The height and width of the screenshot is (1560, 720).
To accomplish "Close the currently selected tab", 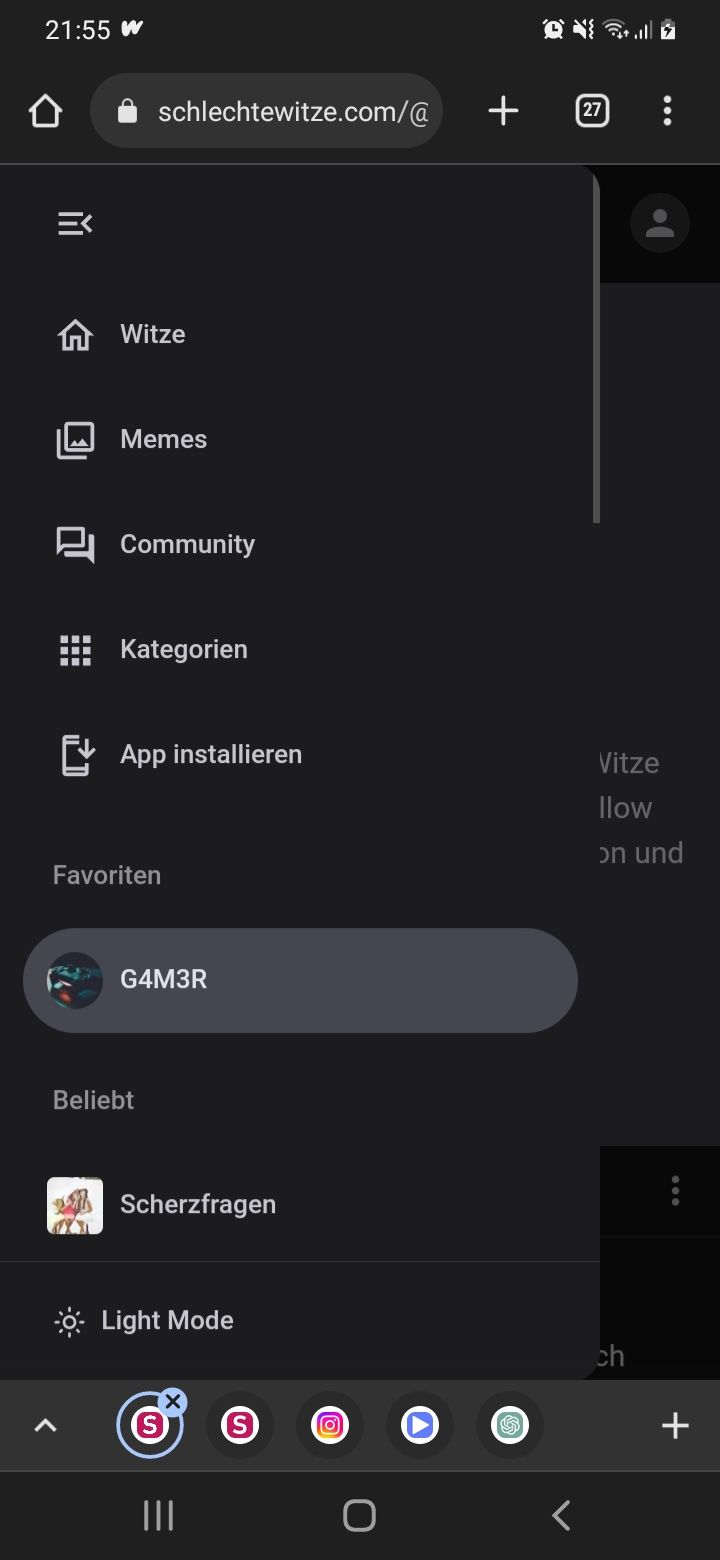I will click(x=173, y=1401).
